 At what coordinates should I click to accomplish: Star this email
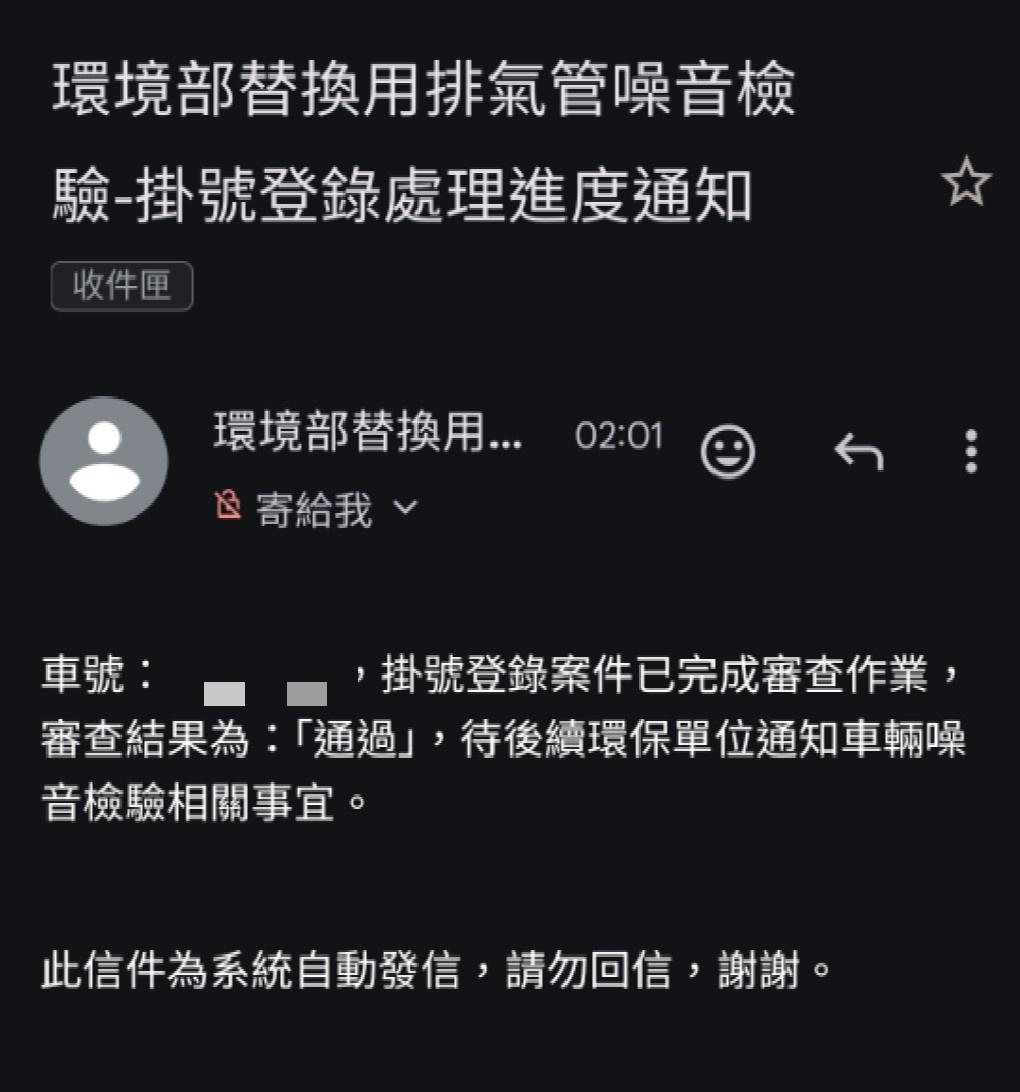point(965,183)
